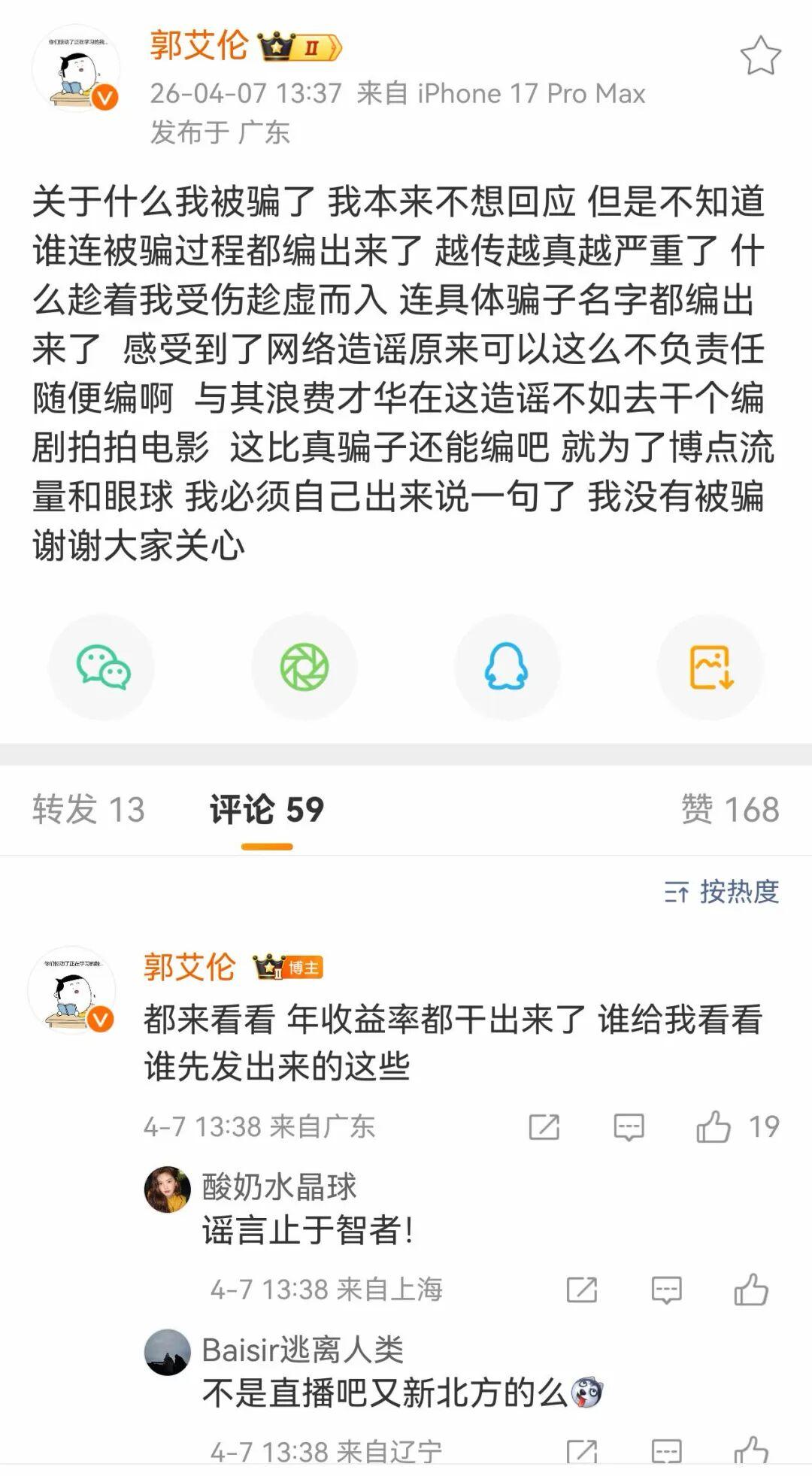The image size is (812, 1476).
Task: Open 酸奶水晶球's profile
Action: click(x=167, y=1190)
